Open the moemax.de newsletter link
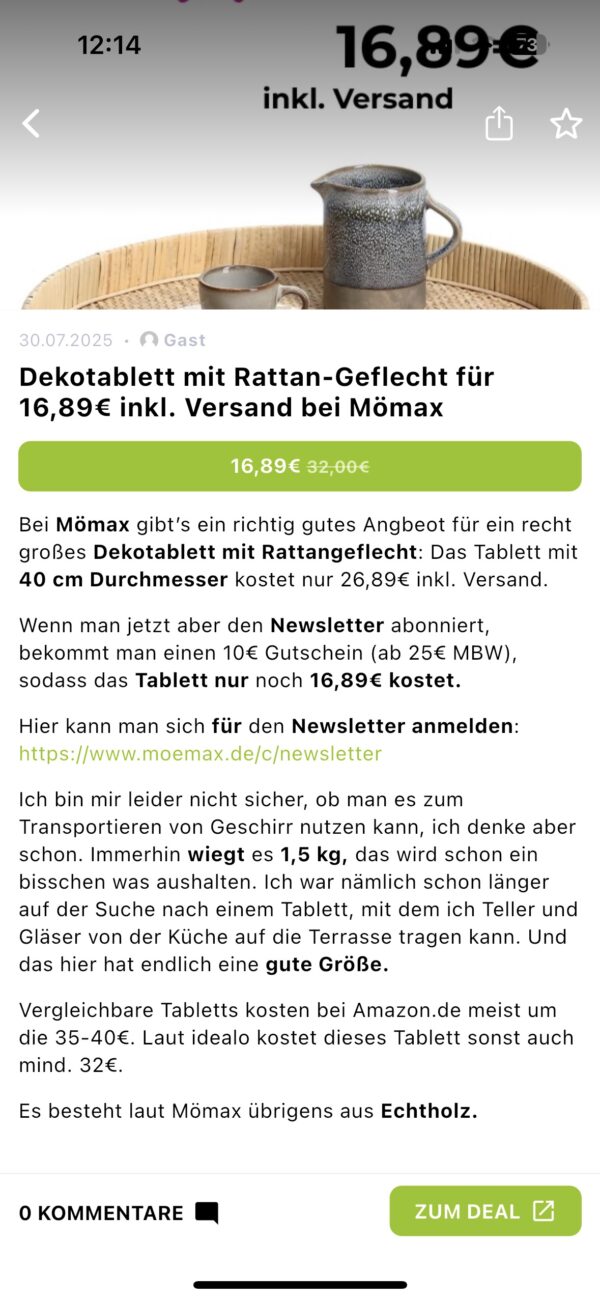 pos(200,753)
